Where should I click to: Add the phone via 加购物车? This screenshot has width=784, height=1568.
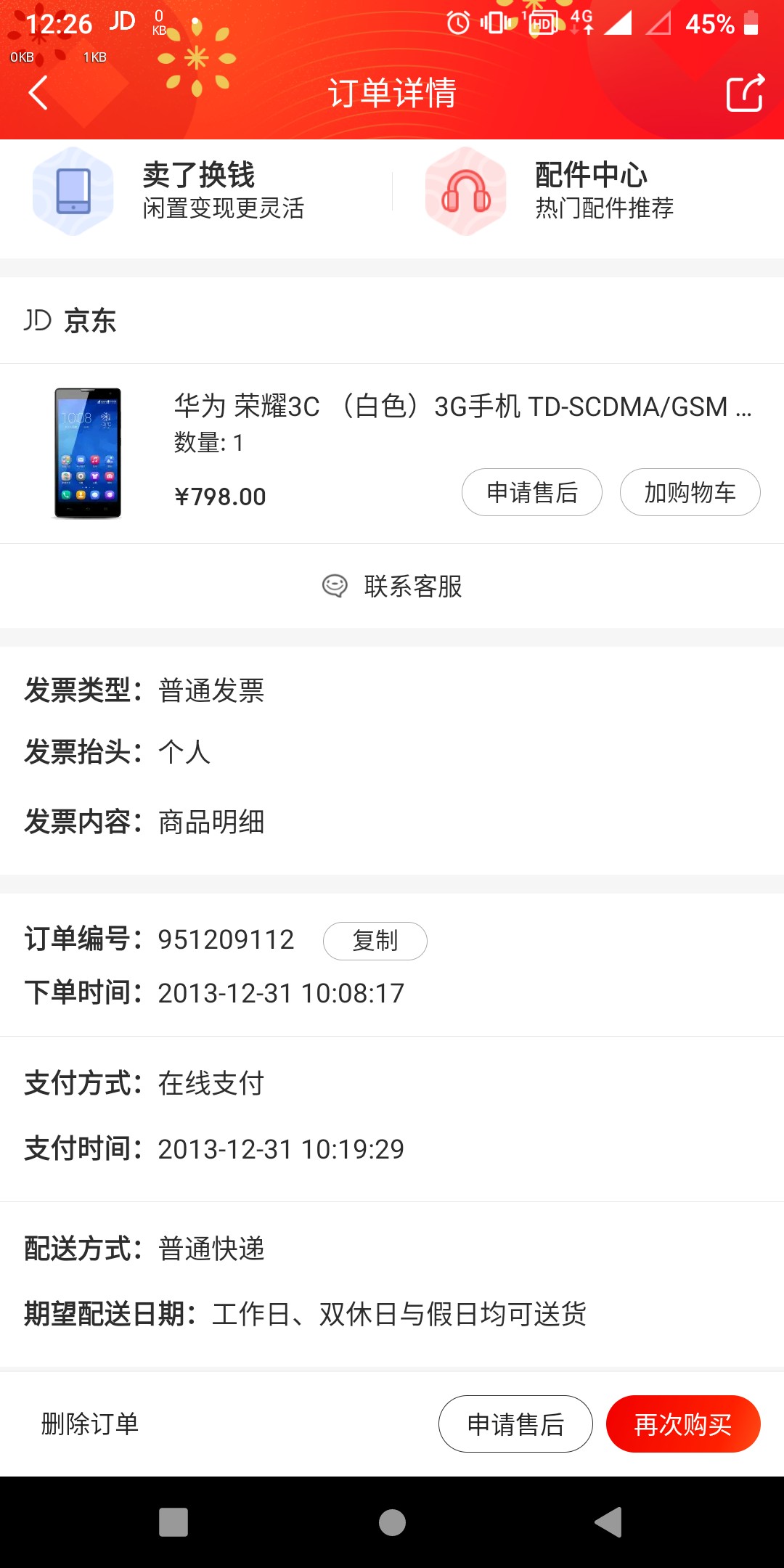click(690, 493)
